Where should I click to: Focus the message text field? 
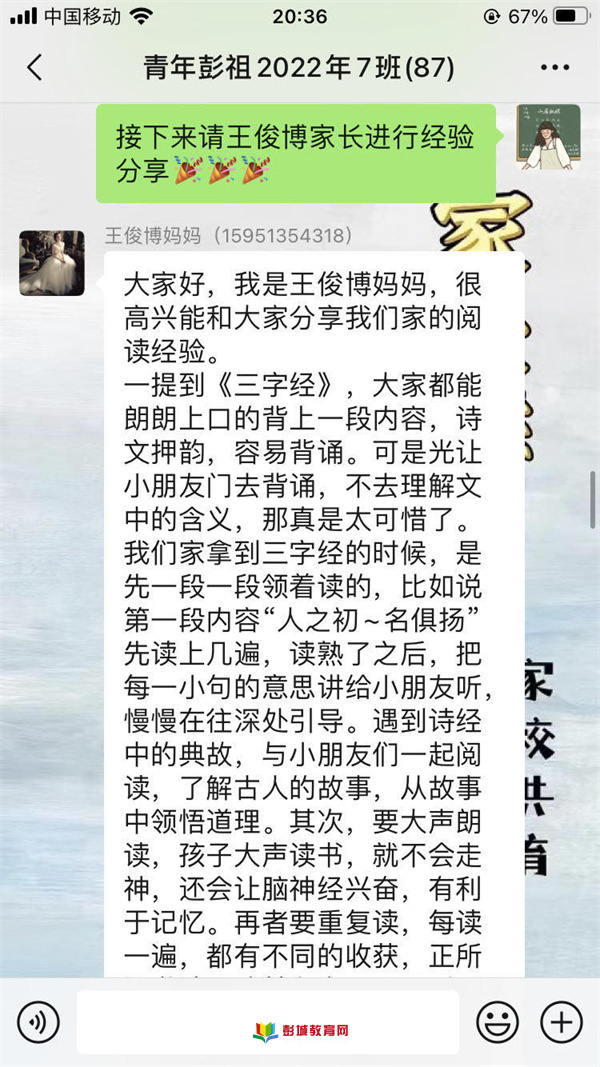coord(267,1021)
